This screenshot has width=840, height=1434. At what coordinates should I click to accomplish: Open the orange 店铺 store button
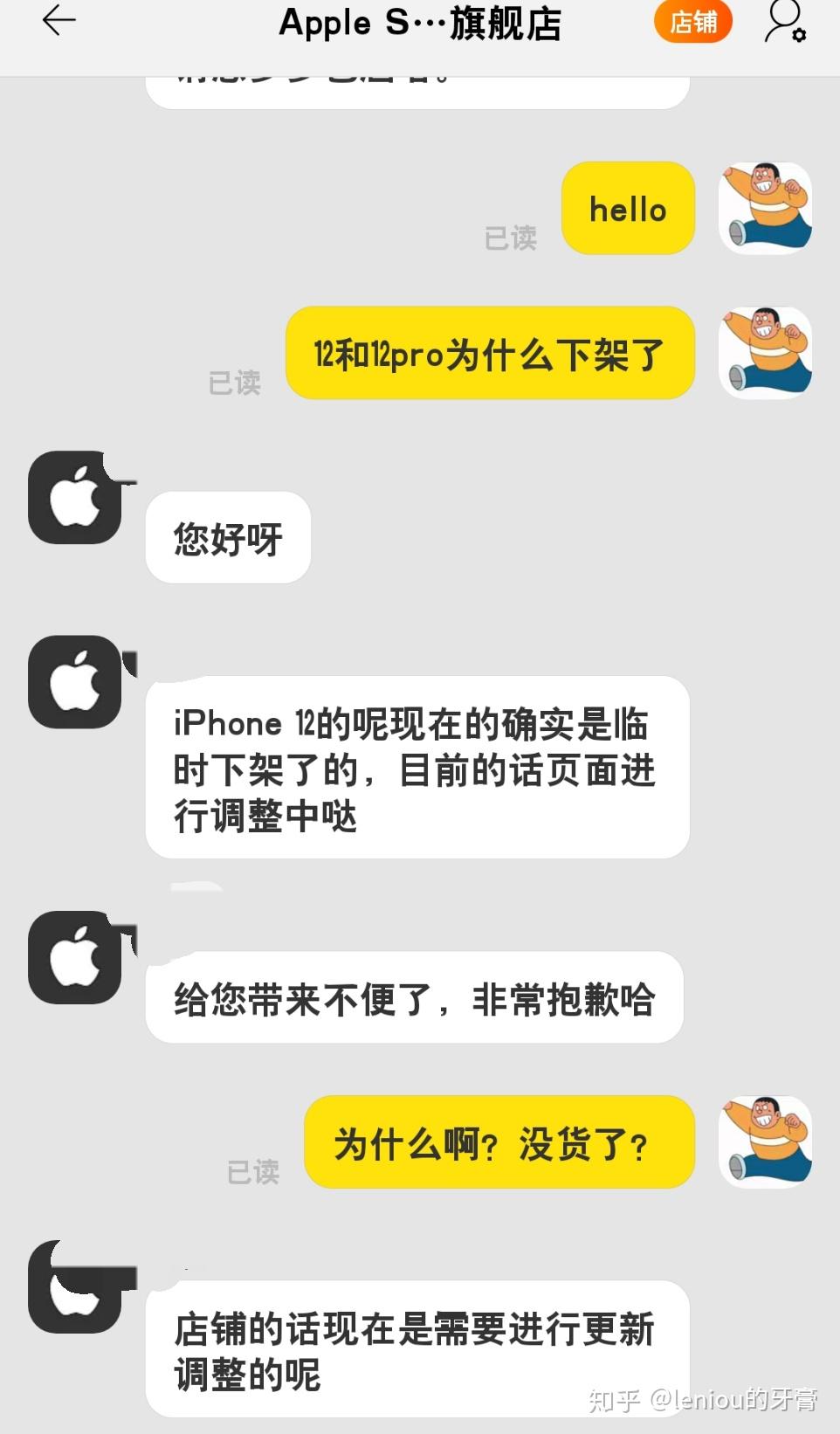(x=692, y=22)
